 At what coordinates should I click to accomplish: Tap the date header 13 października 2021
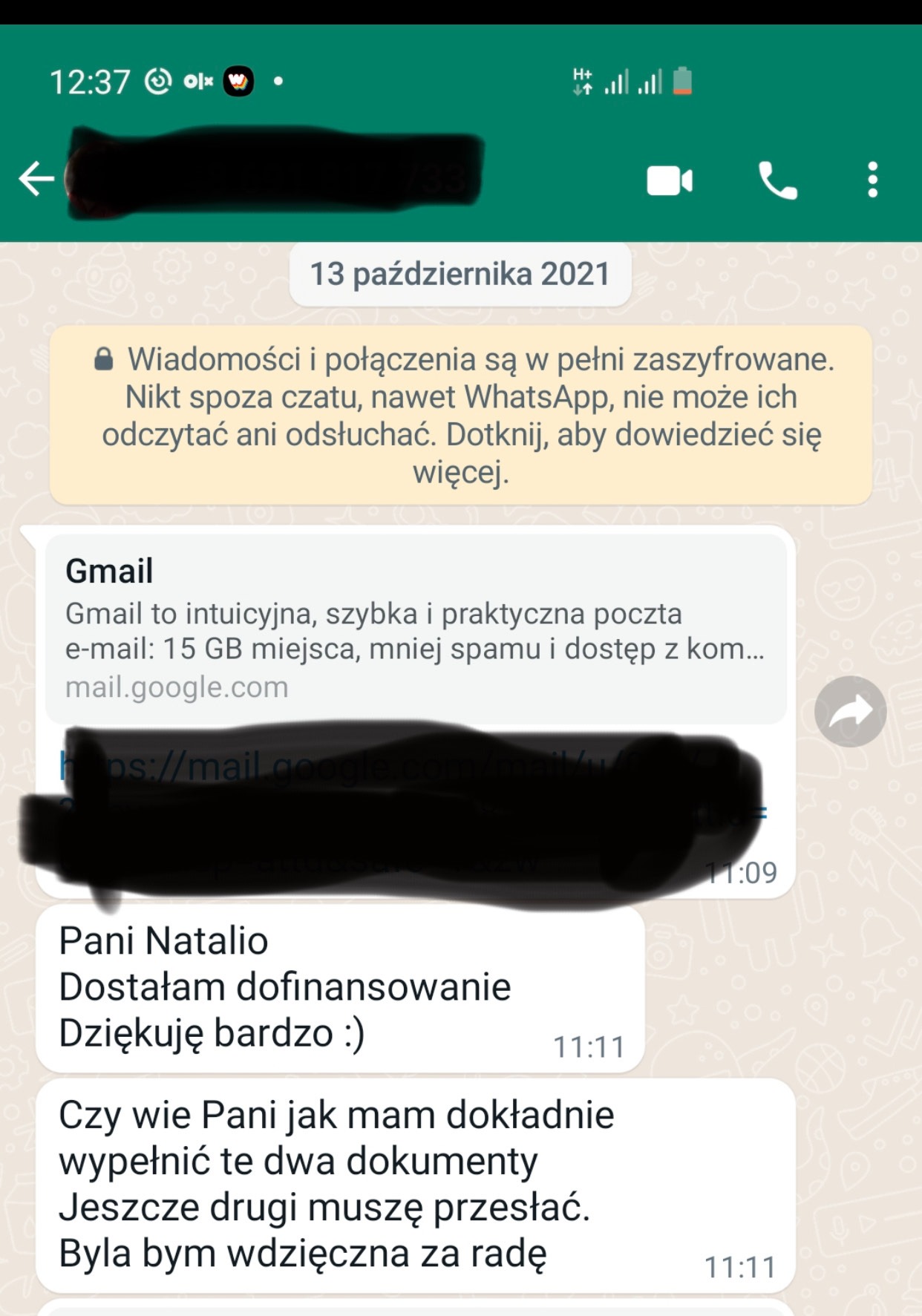tap(460, 275)
